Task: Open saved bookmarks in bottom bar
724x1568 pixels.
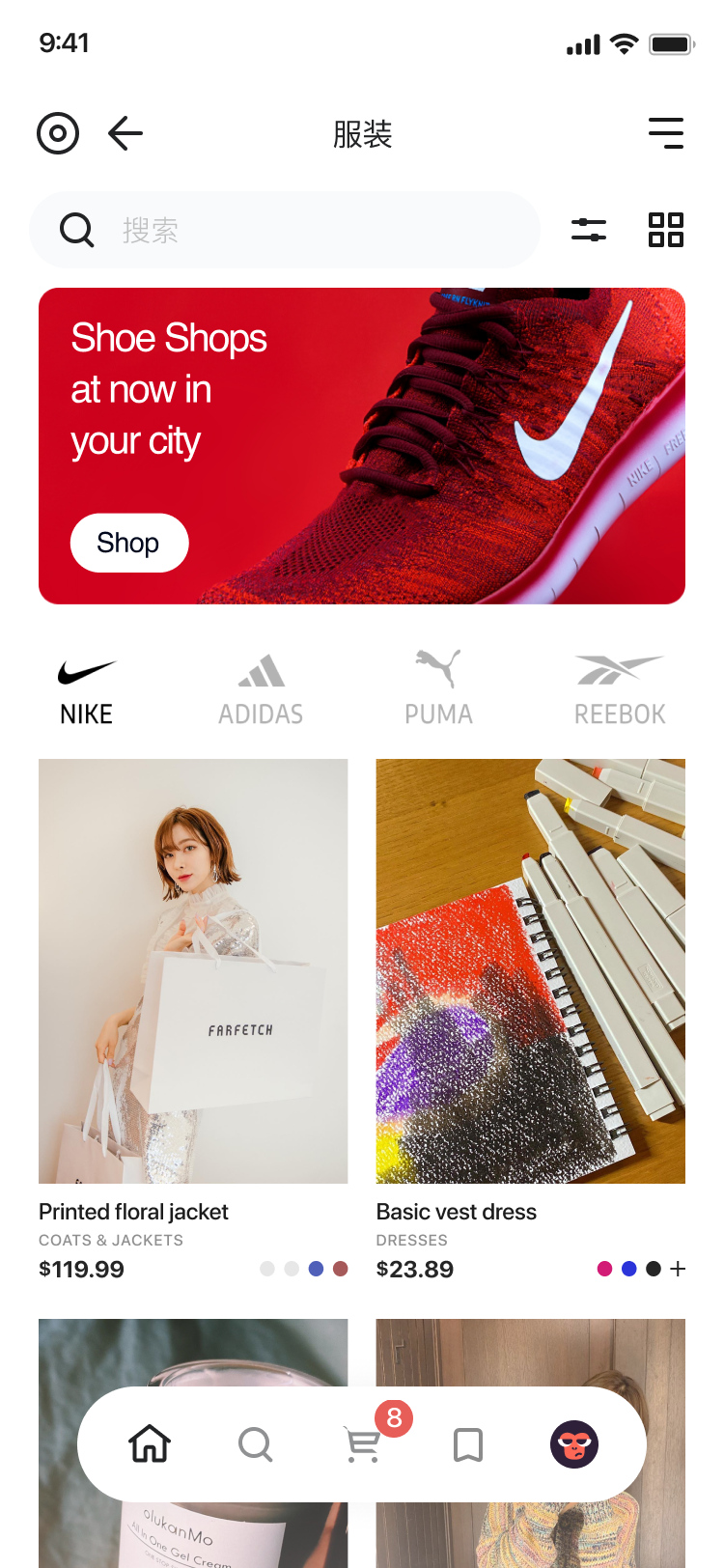Action: click(x=468, y=1444)
